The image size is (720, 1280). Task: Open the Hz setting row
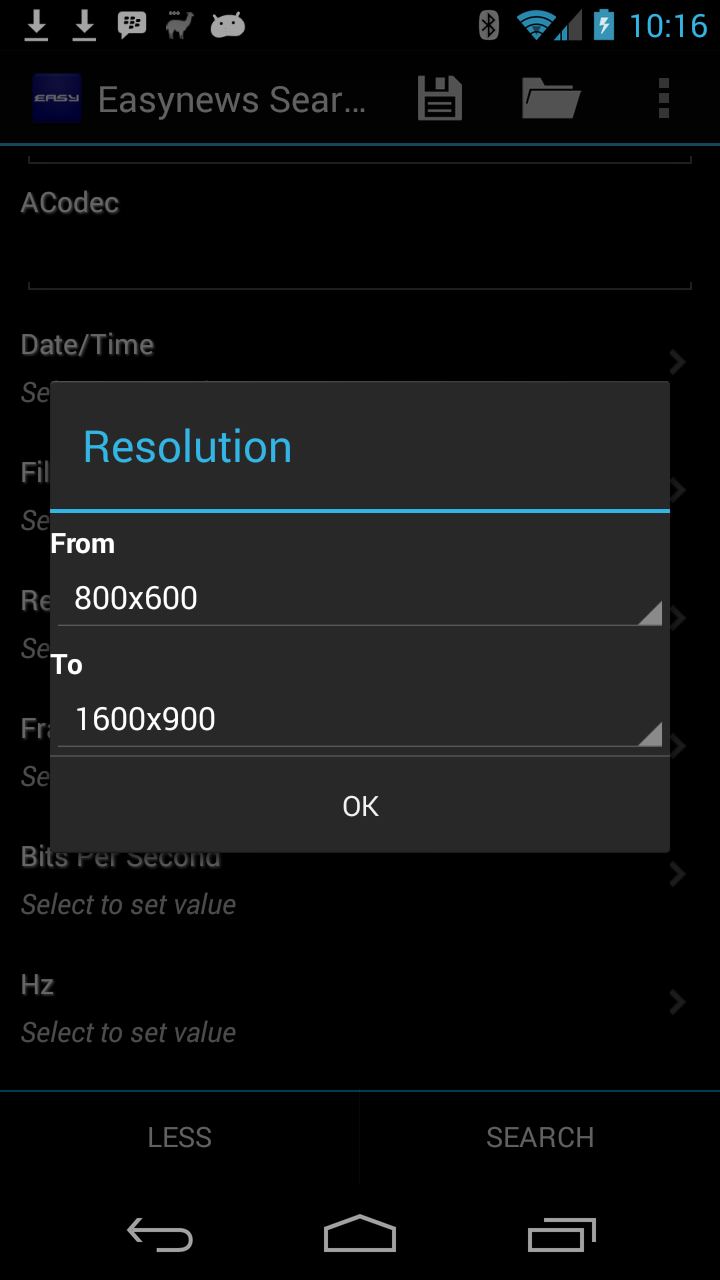coord(360,1006)
